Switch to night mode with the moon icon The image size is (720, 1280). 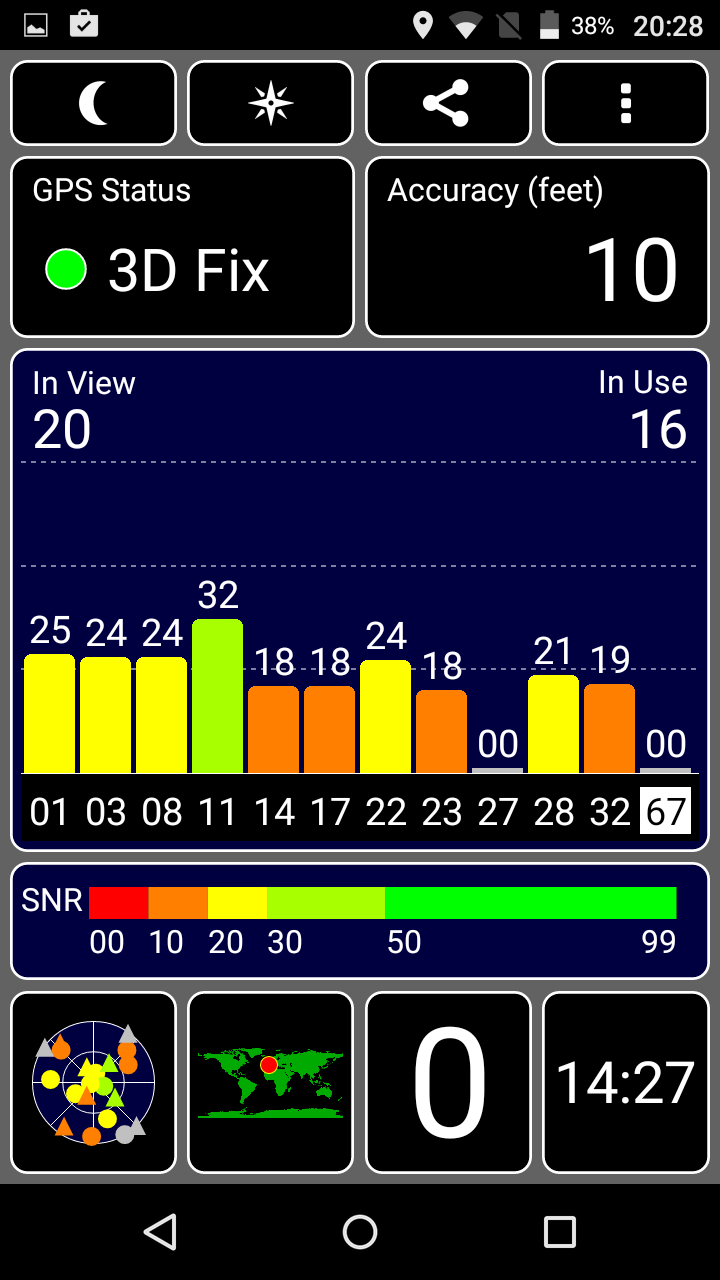coord(93,103)
